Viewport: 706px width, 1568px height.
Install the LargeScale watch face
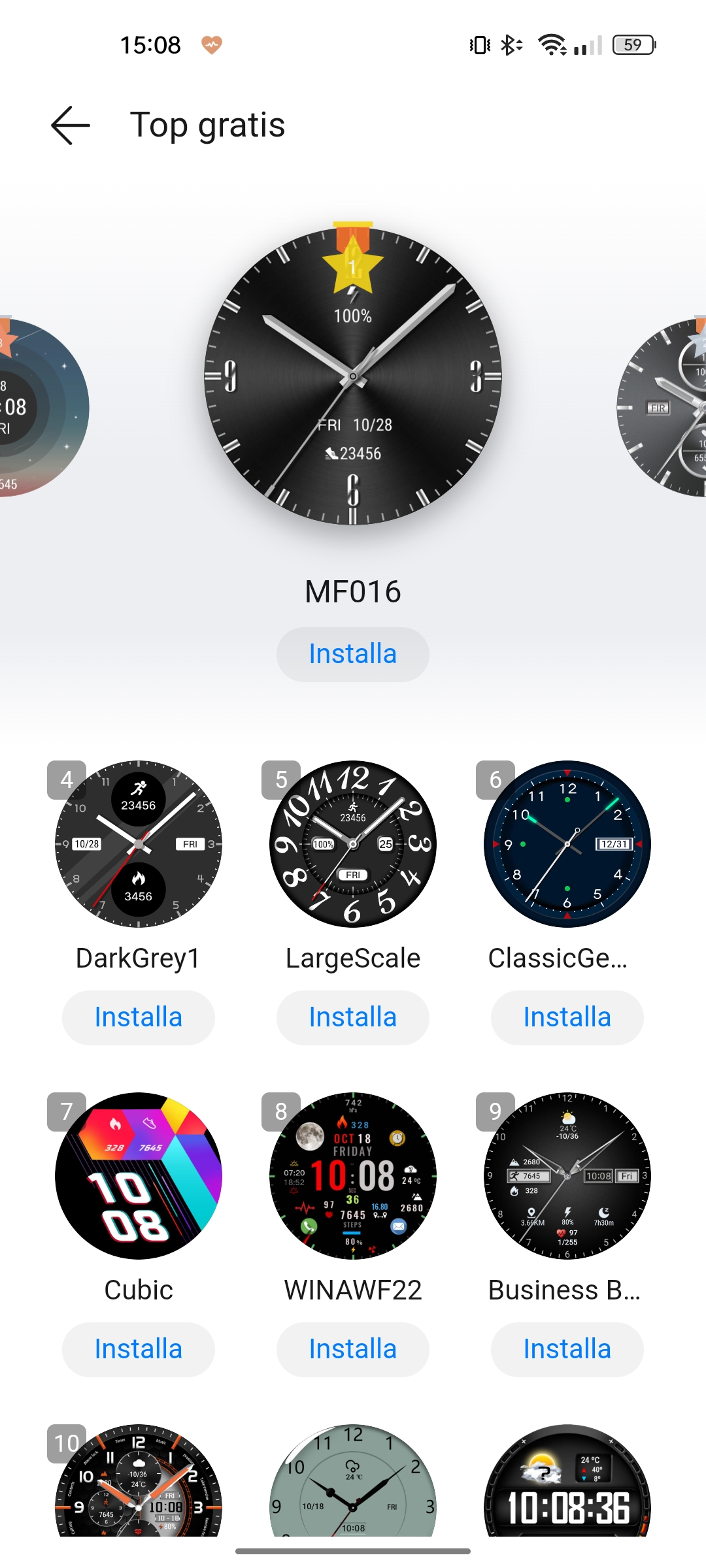353,1017
